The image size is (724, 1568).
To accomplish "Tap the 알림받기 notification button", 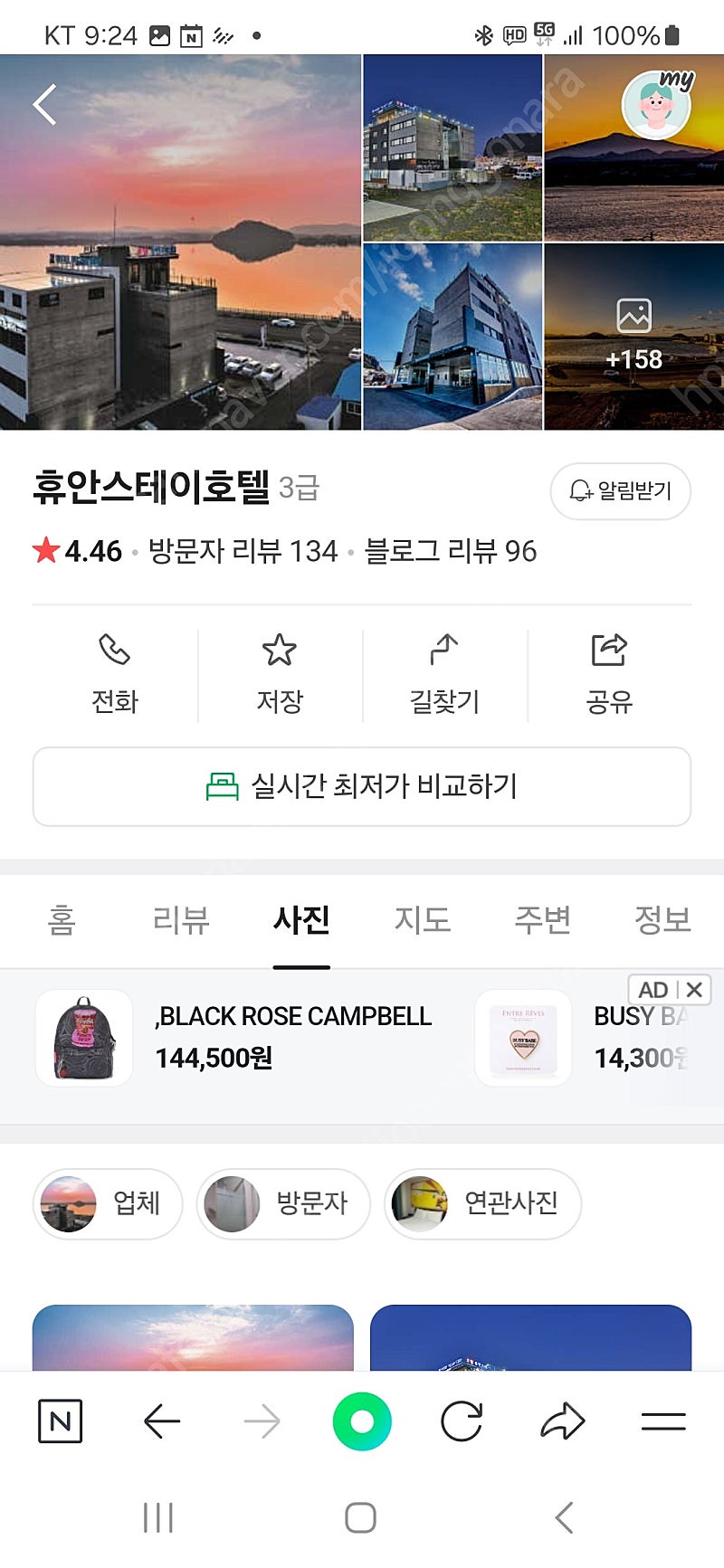I will [621, 491].
